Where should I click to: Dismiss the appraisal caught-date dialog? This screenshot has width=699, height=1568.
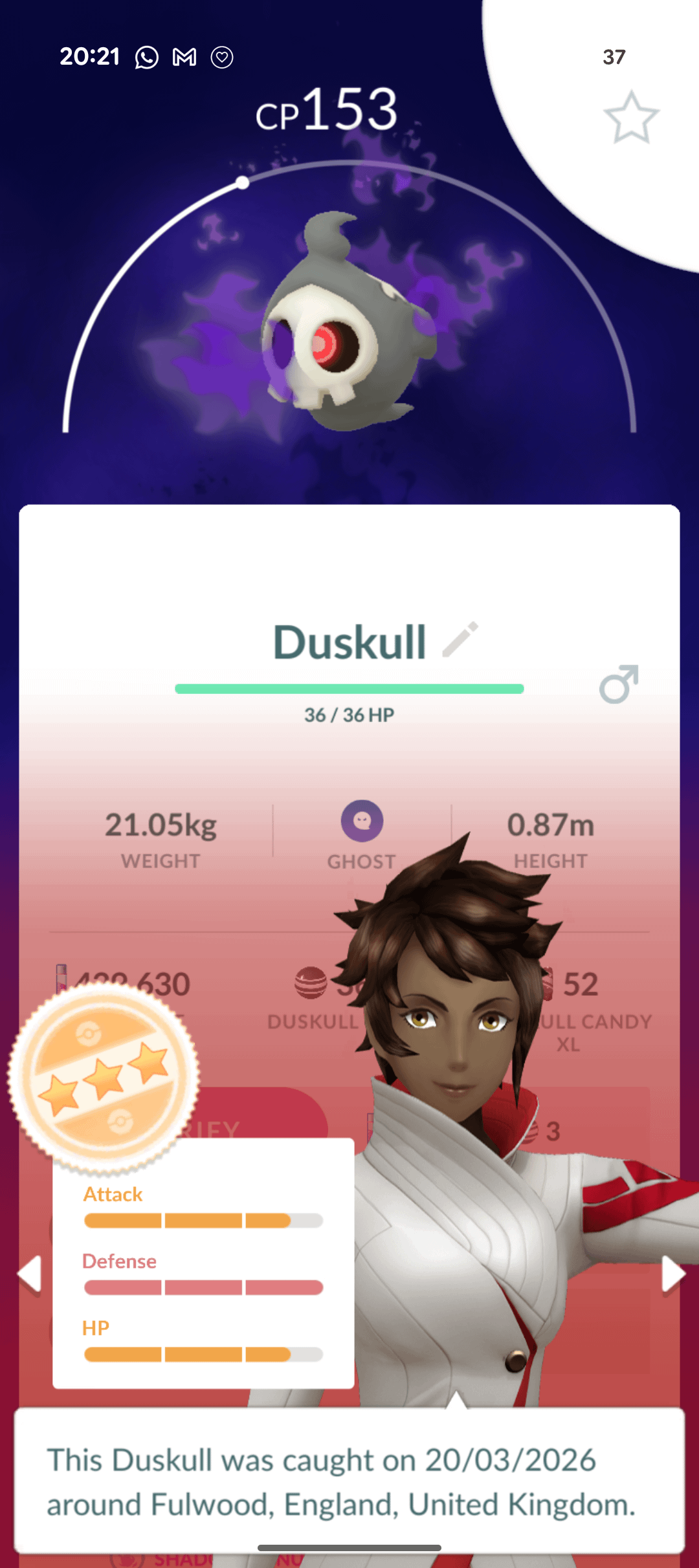pos(349,1481)
